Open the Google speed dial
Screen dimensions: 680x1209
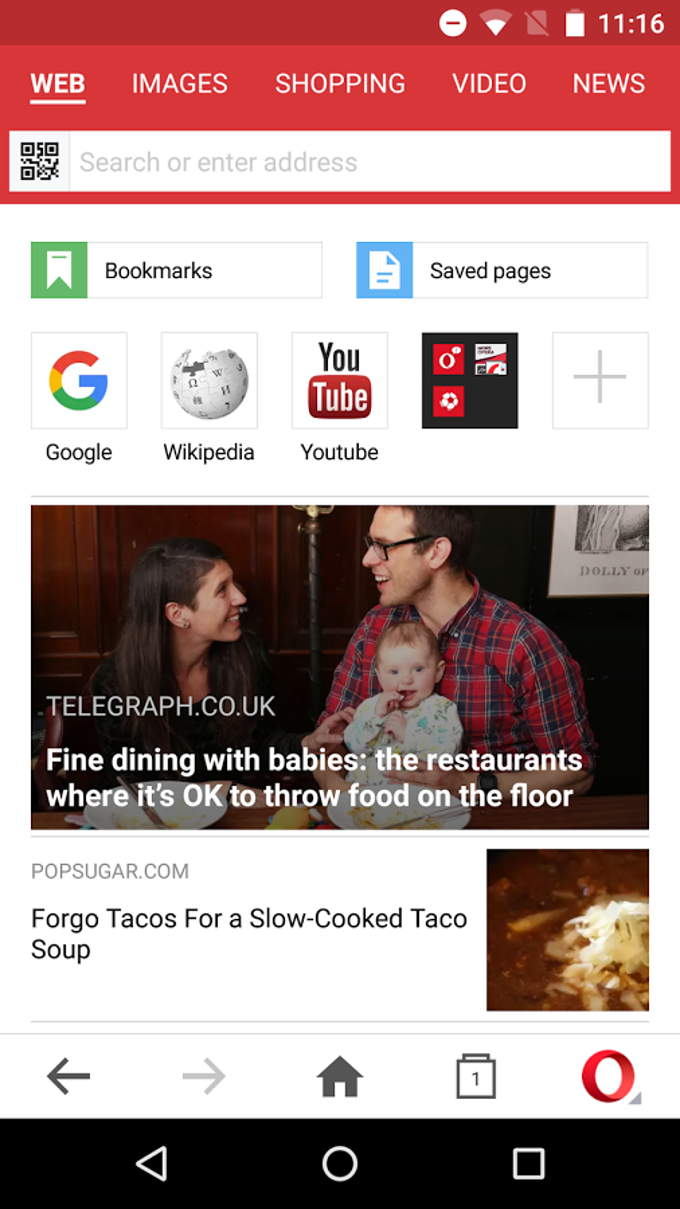(79, 381)
